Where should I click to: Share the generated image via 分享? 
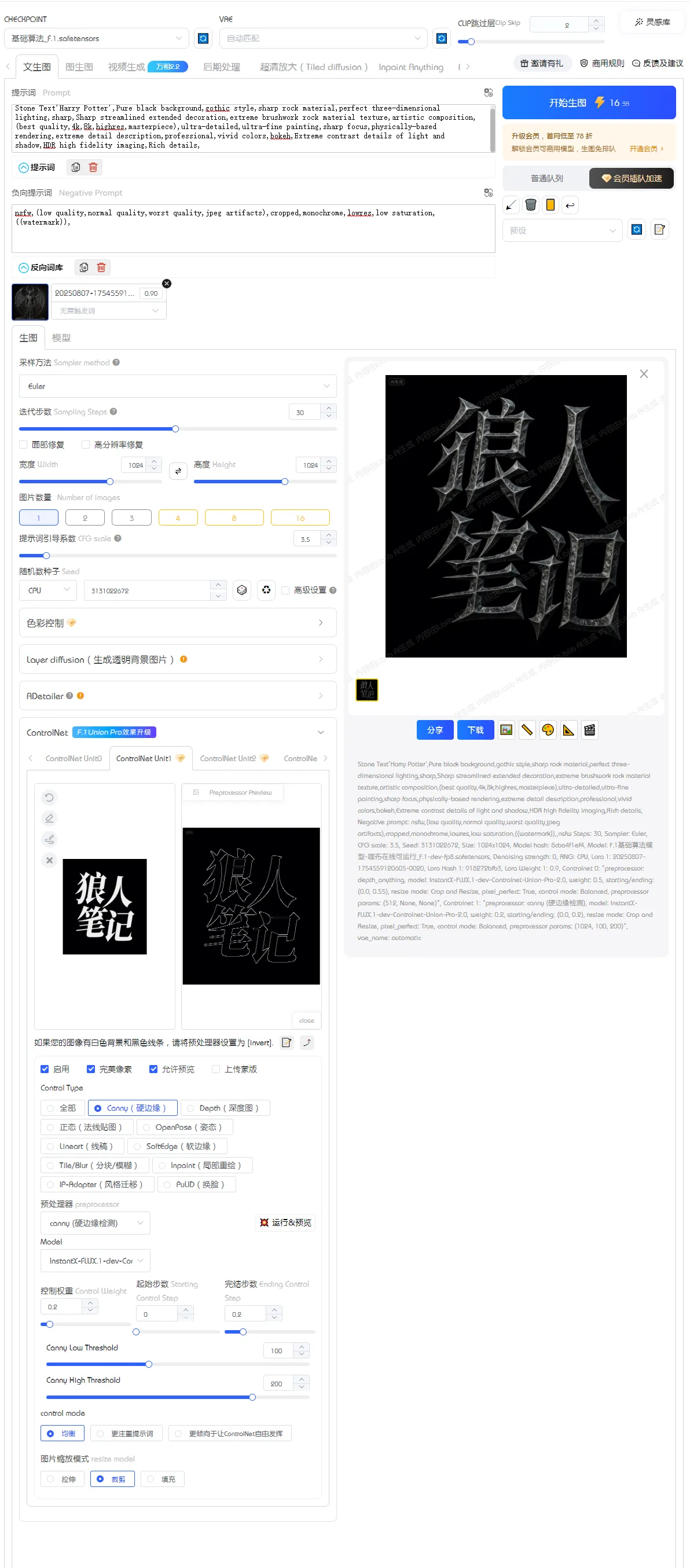click(434, 730)
